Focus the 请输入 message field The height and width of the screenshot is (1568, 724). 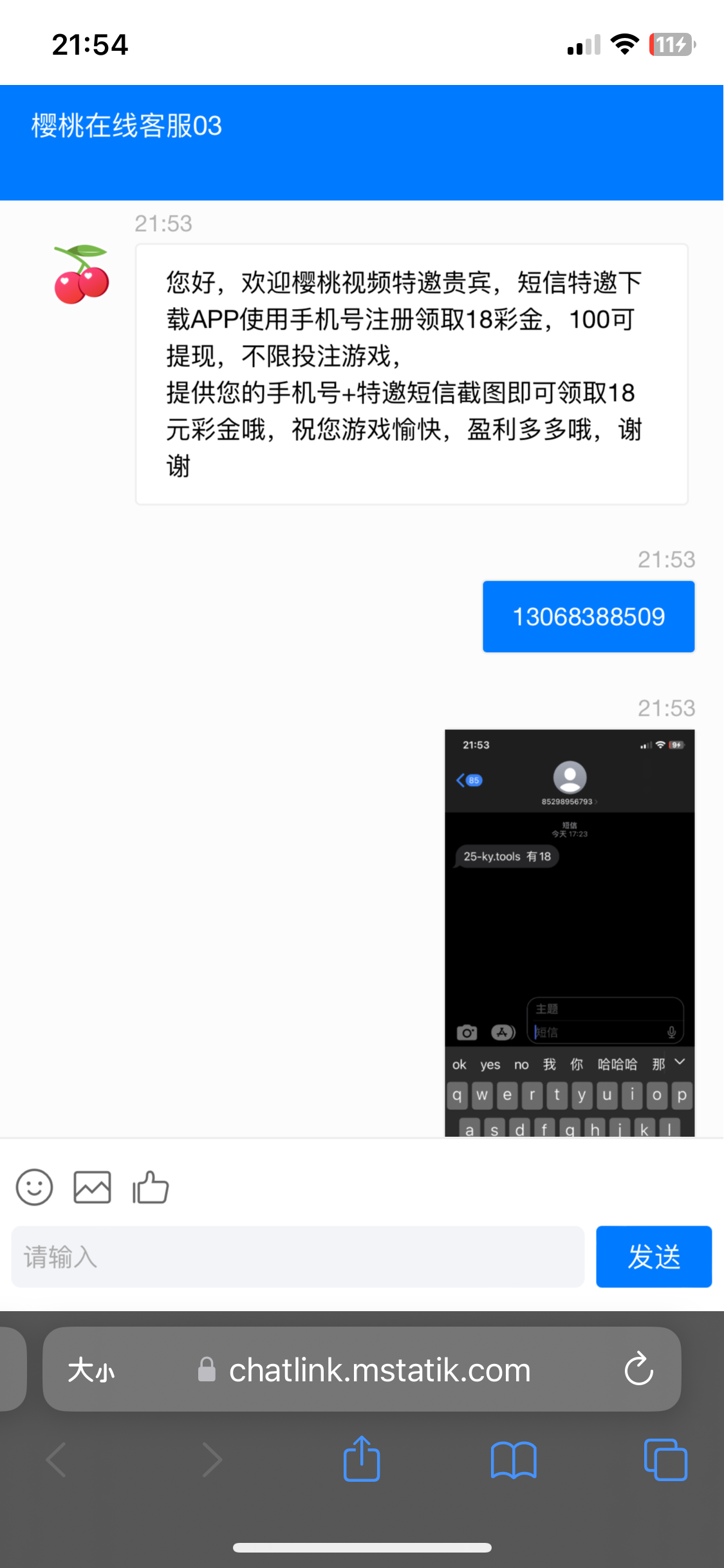297,1256
